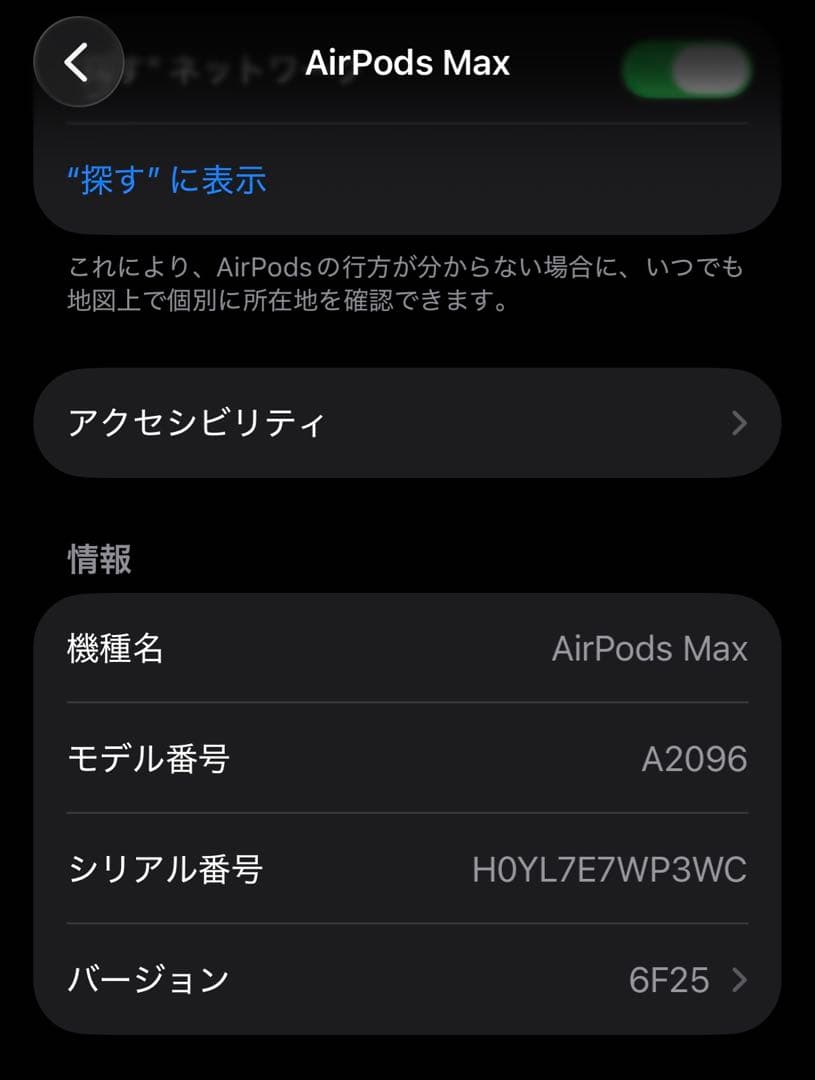Tap the 機種名 information row
This screenshot has width=815, height=1080.
400,650
